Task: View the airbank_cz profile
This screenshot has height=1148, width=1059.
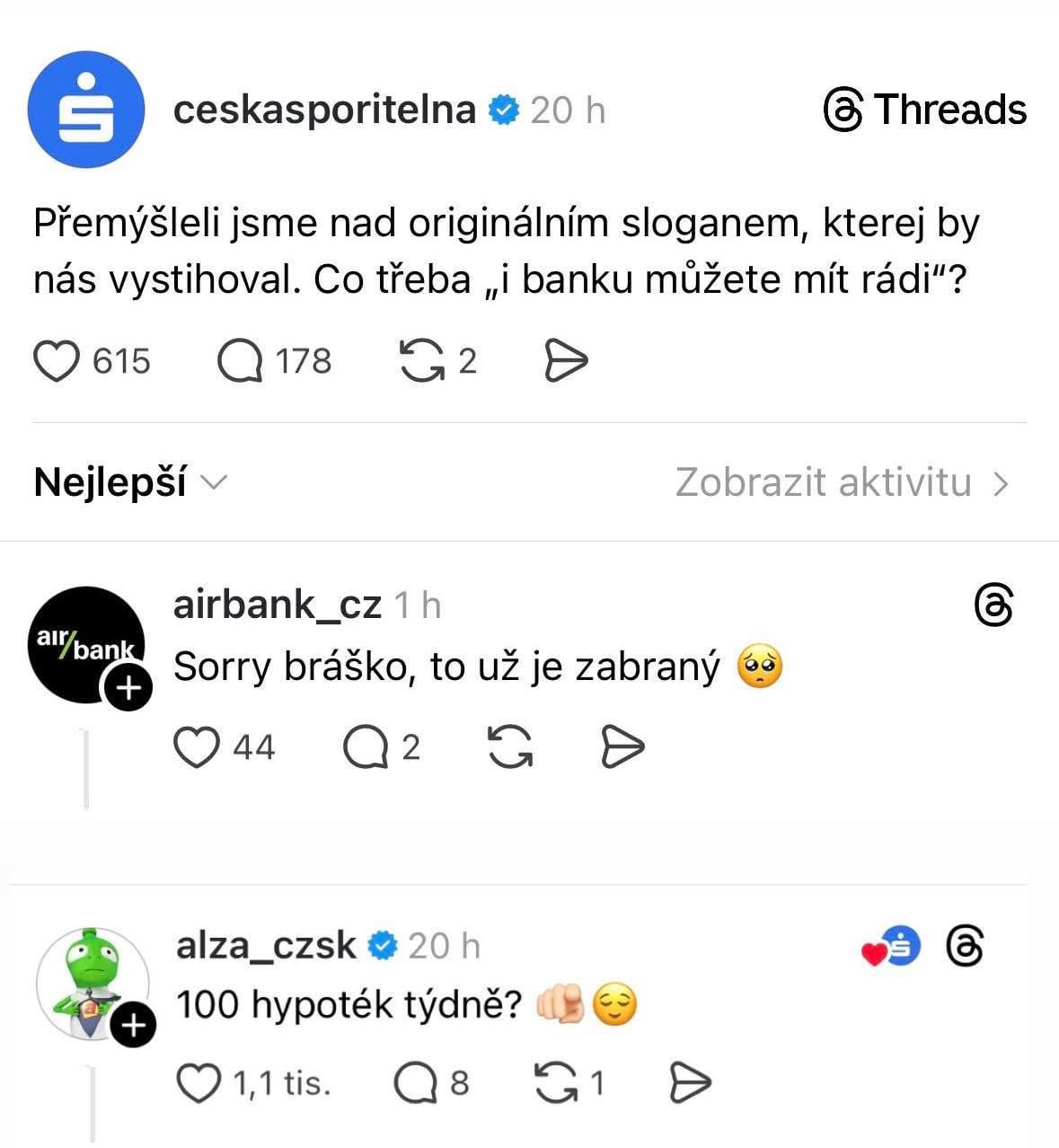Action: coord(277,605)
